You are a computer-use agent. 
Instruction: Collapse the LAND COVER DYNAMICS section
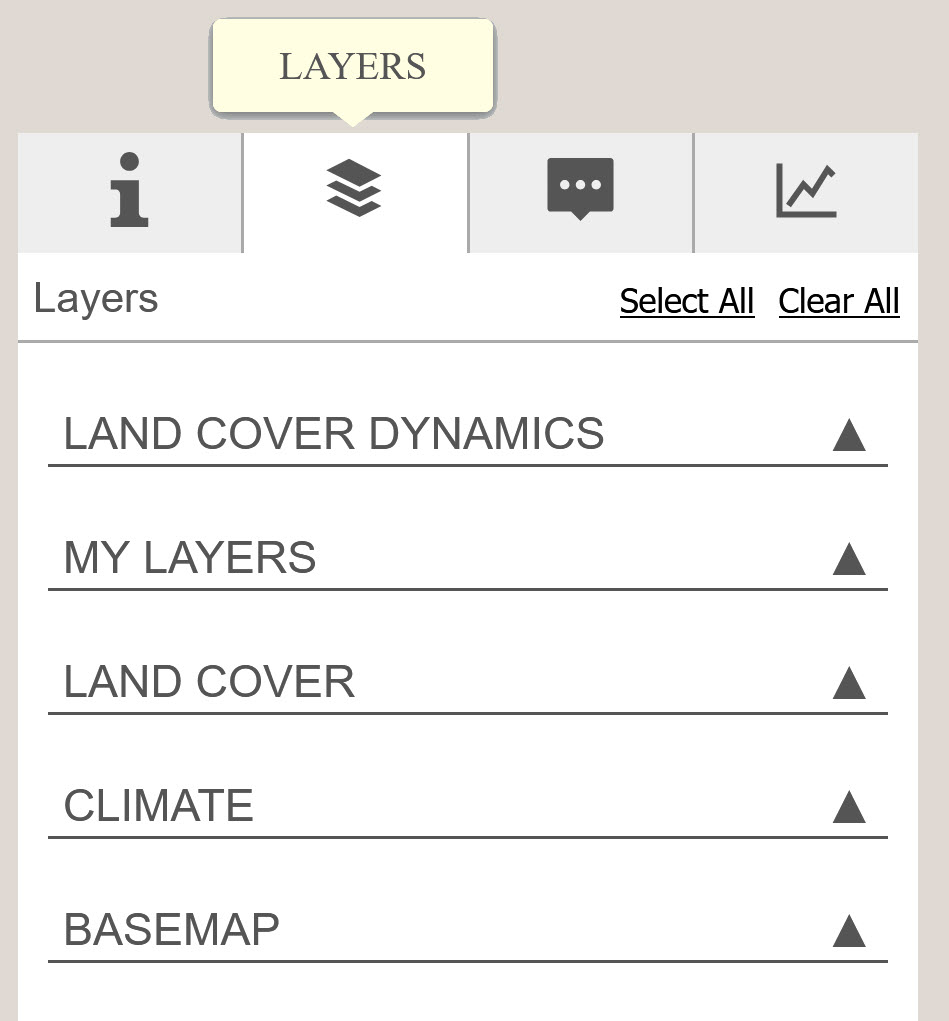click(849, 435)
